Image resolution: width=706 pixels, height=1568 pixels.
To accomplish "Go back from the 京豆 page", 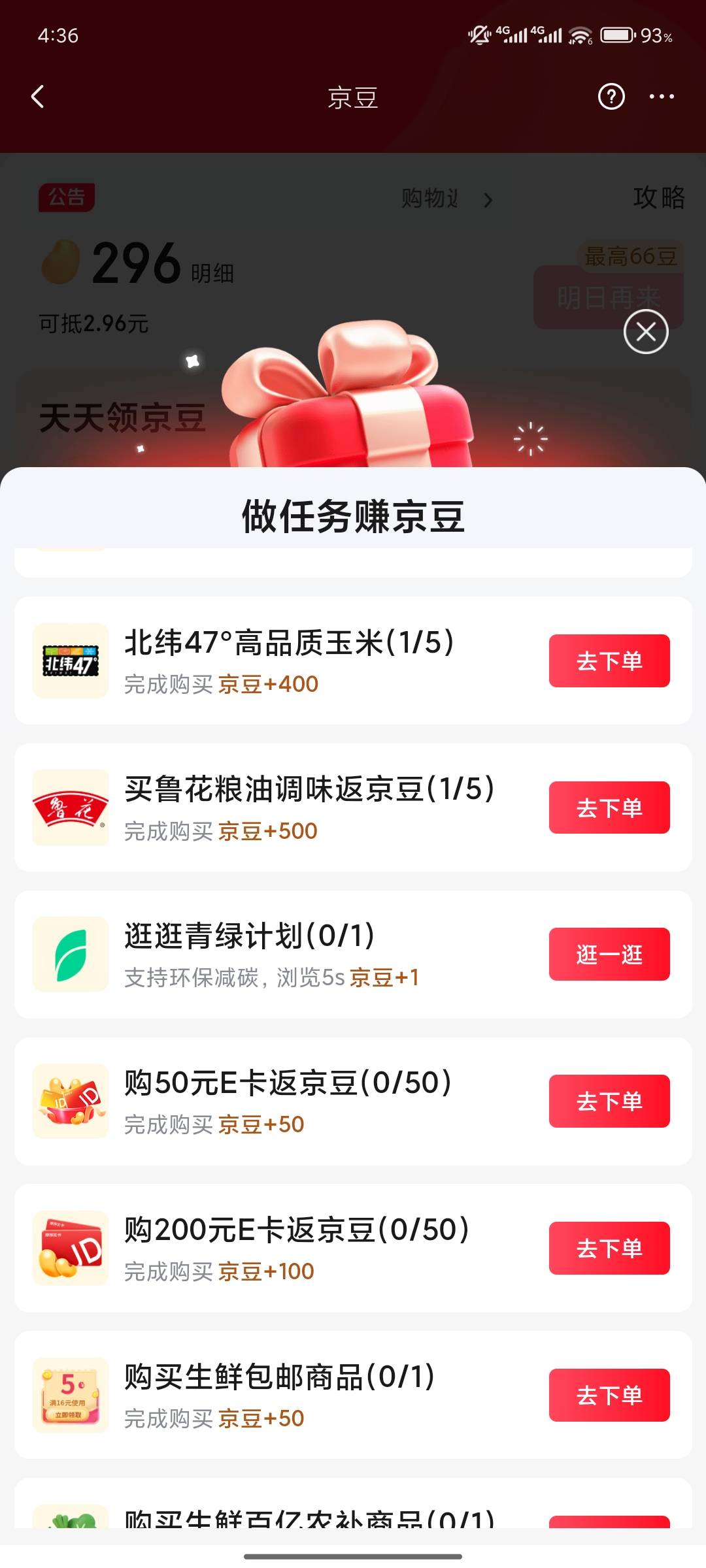I will tap(38, 97).
